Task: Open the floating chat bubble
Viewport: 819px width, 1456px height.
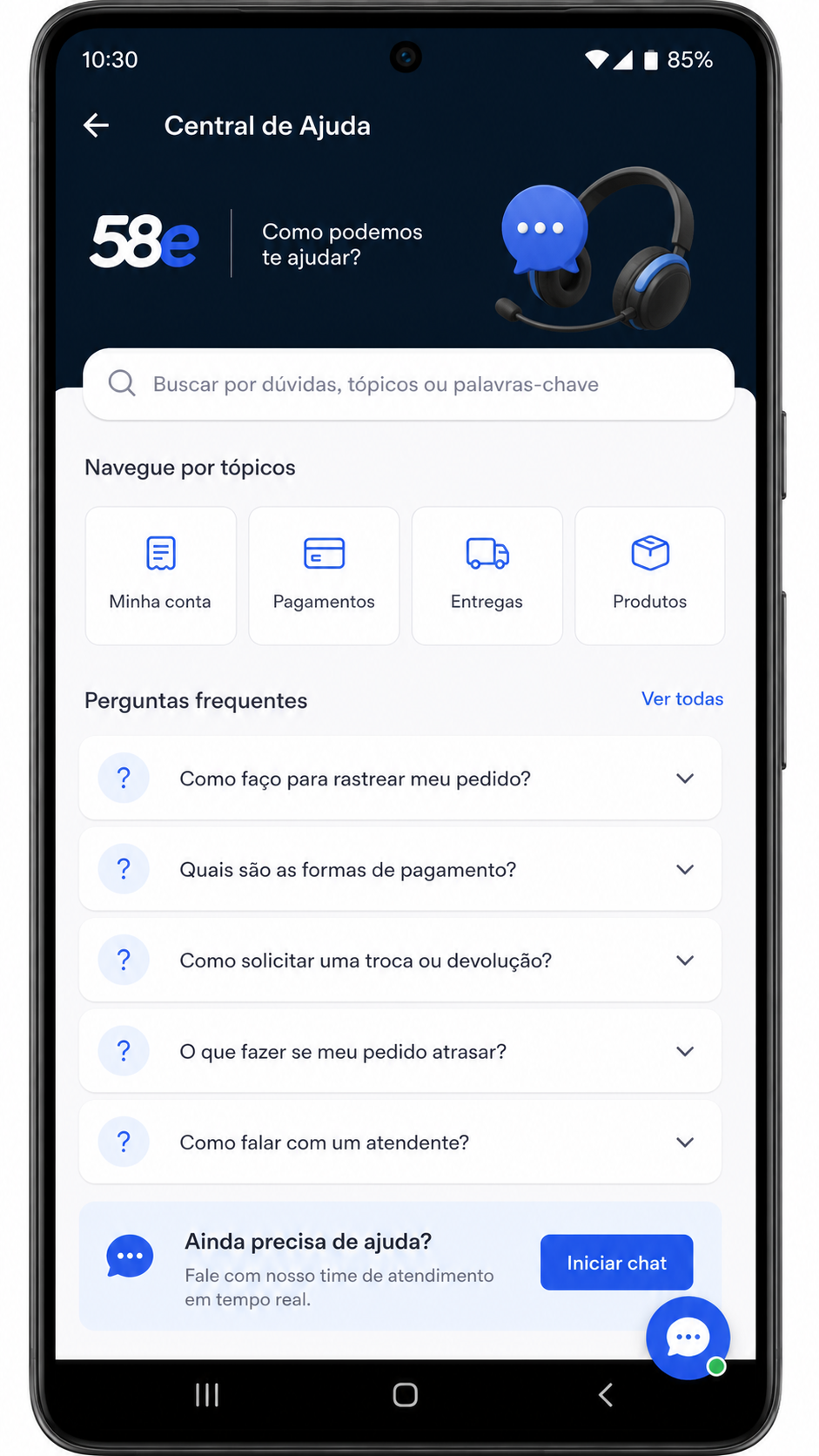Action: pos(688,1338)
